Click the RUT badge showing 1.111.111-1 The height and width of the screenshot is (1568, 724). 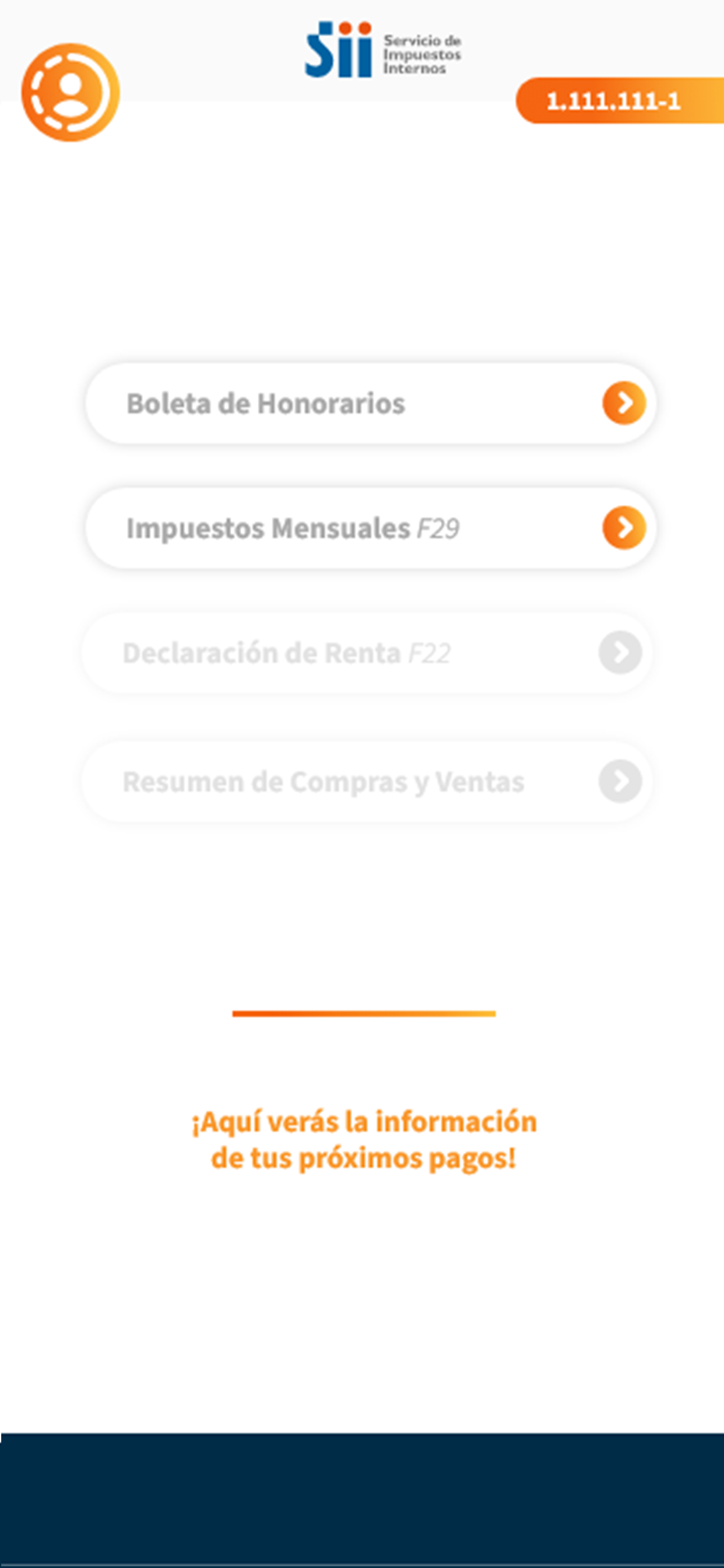[x=614, y=101]
